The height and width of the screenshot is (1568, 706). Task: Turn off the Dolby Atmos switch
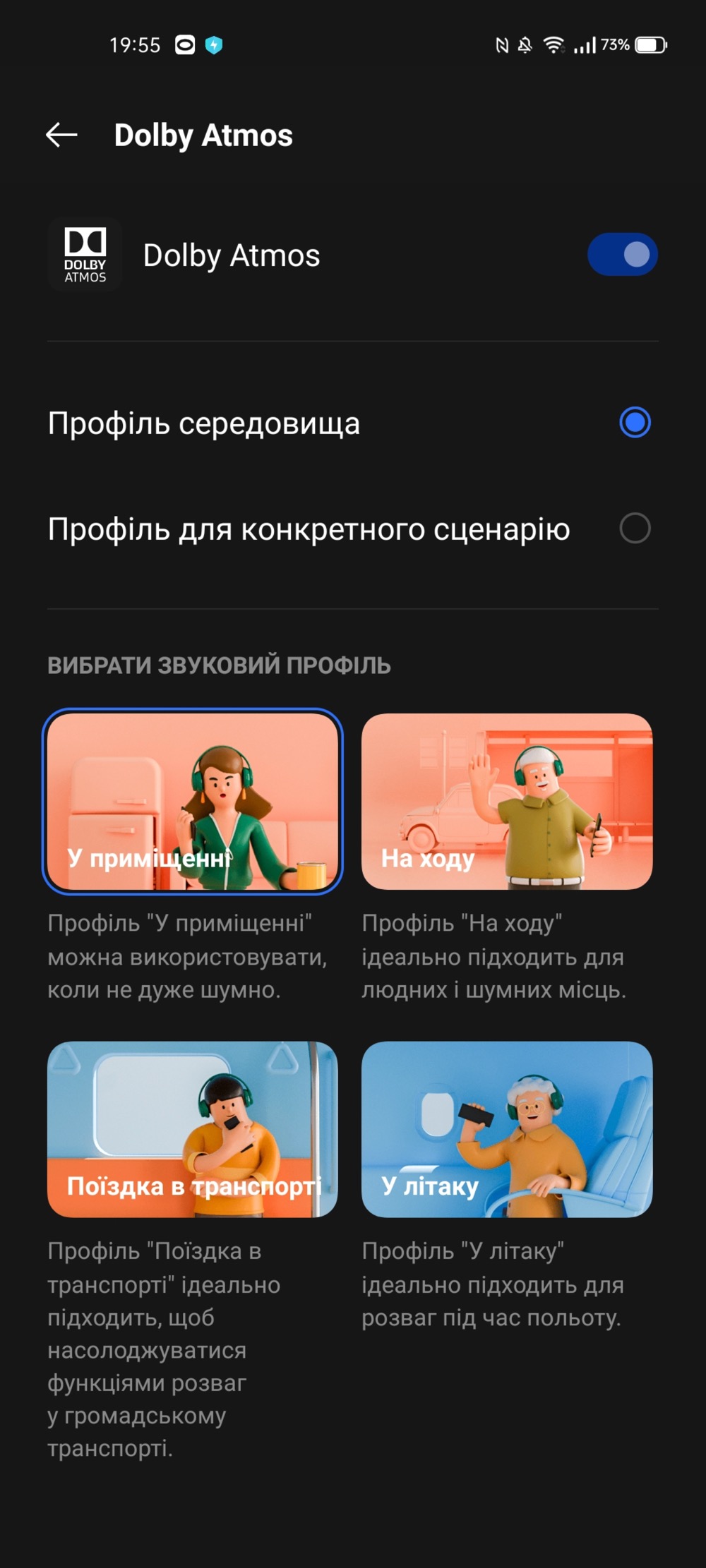click(x=622, y=254)
